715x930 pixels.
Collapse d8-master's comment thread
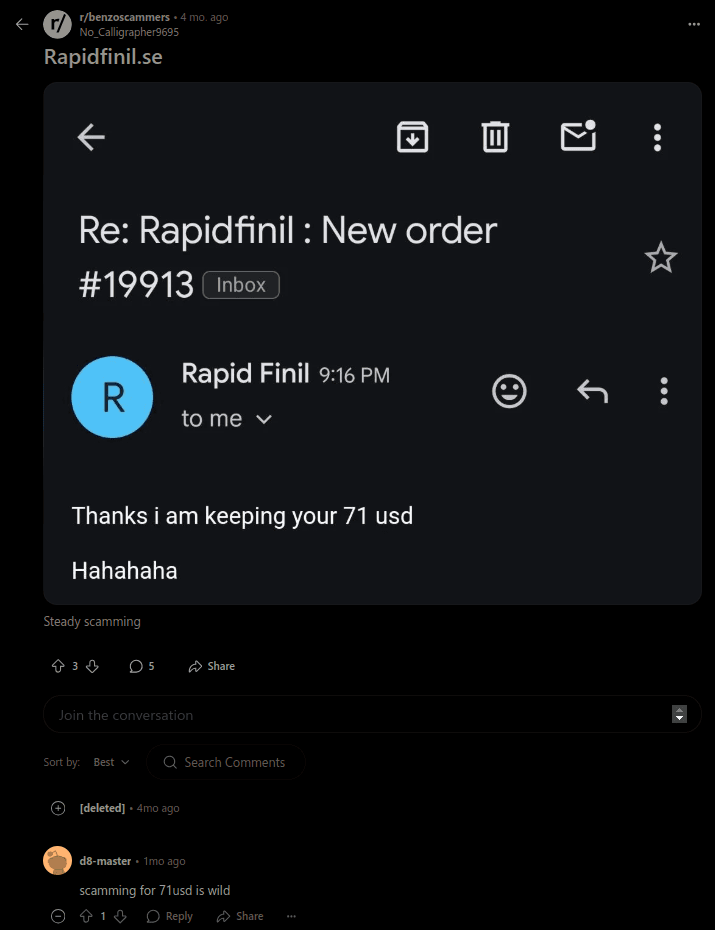[58, 916]
